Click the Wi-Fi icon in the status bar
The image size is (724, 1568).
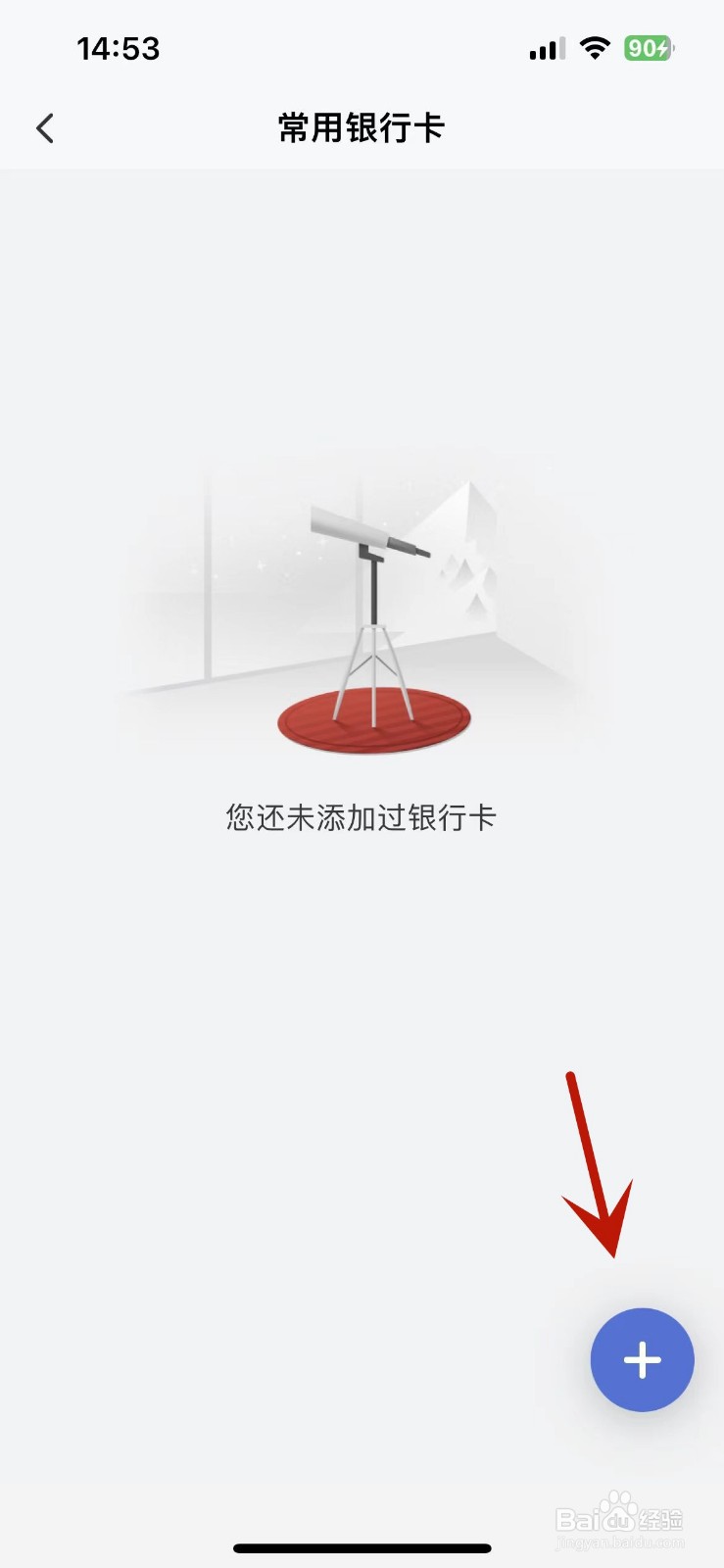pyautogui.click(x=596, y=46)
